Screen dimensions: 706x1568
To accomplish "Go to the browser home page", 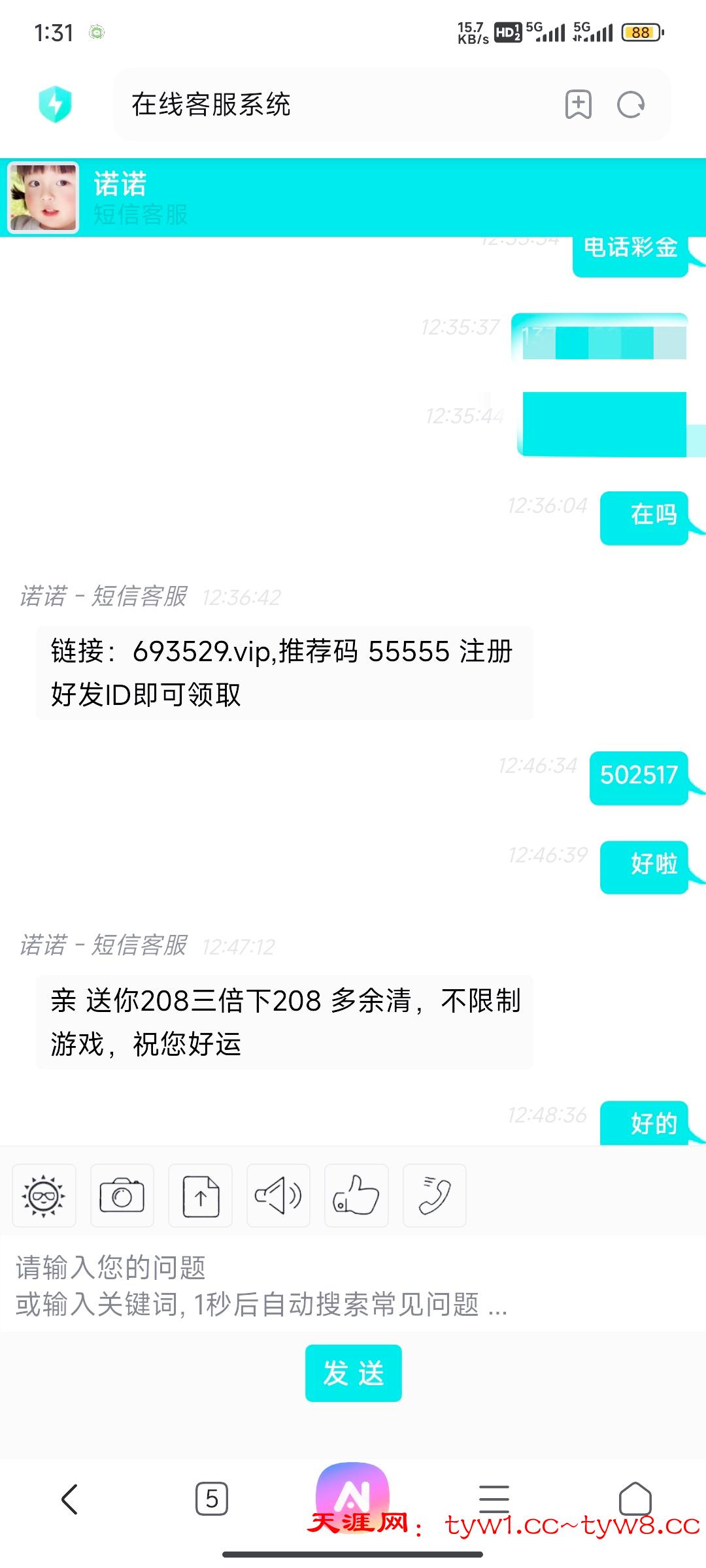I will (x=635, y=1498).
